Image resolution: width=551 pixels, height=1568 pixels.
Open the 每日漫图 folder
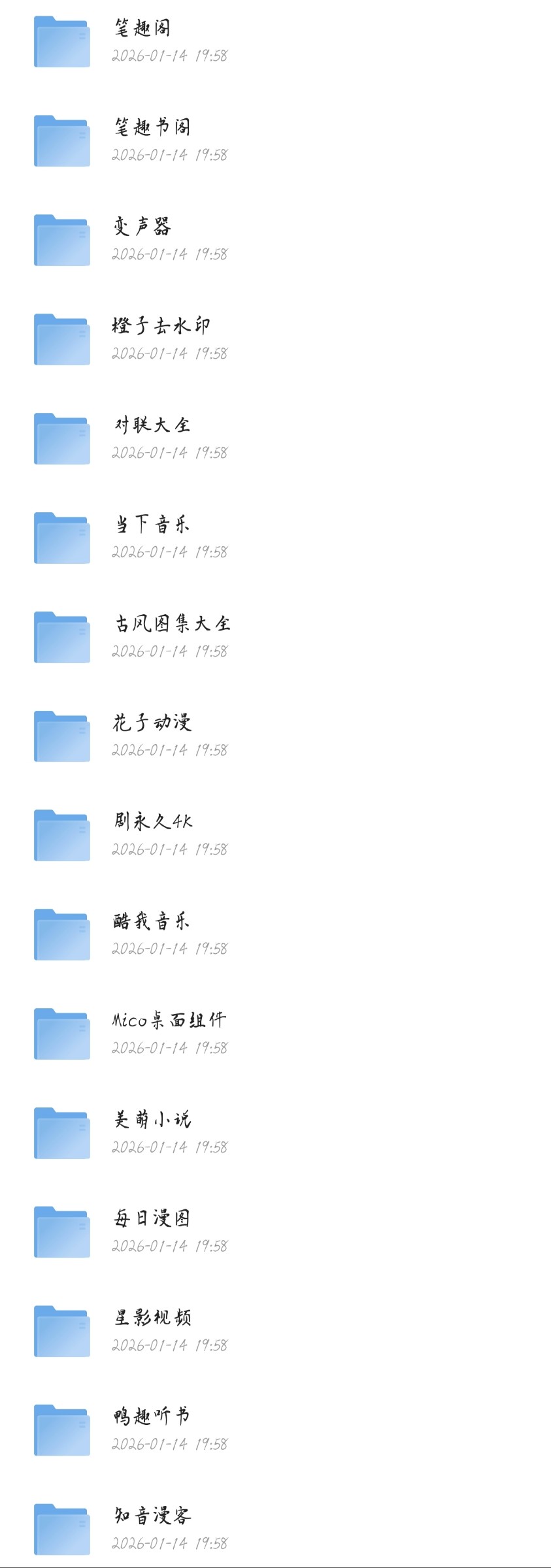[x=152, y=1218]
